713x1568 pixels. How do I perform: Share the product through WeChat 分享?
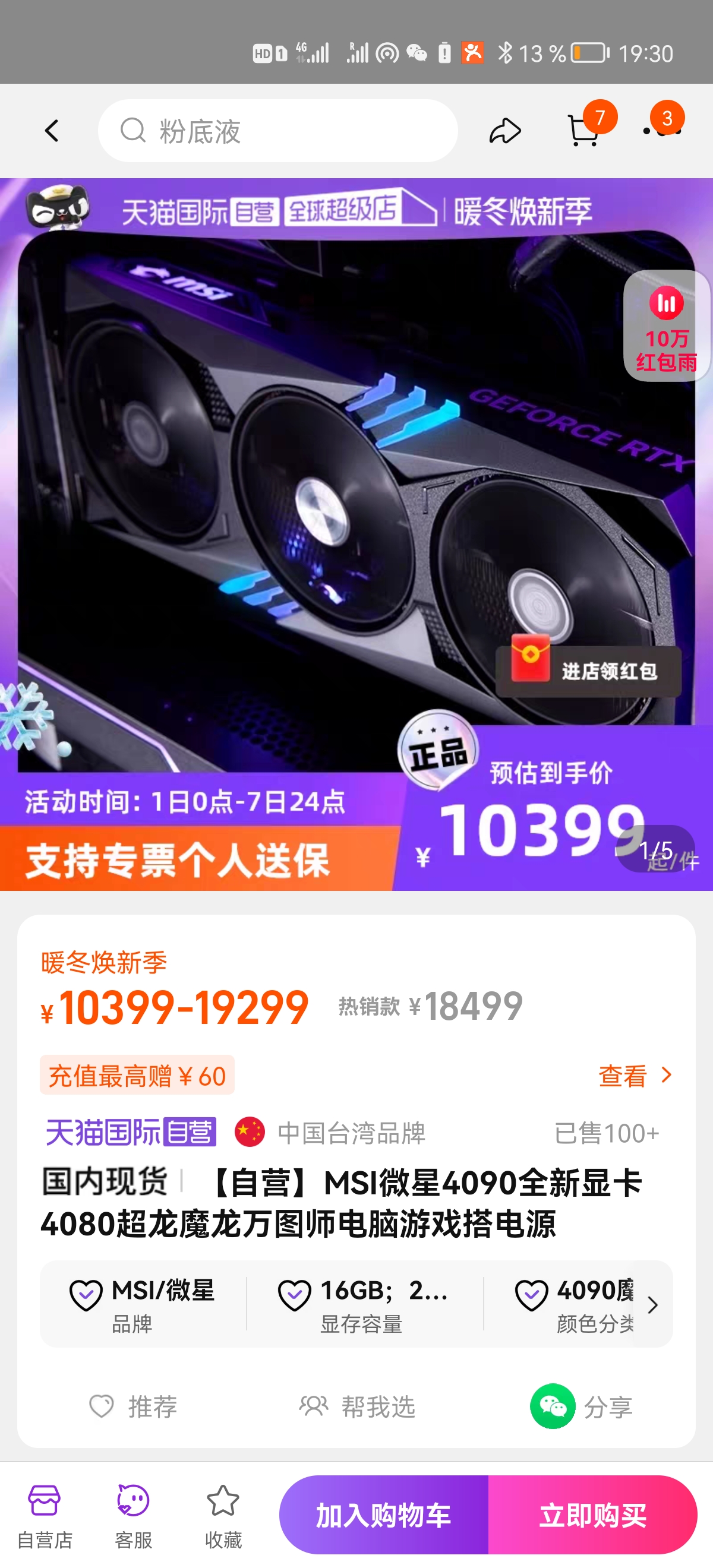tap(582, 1406)
